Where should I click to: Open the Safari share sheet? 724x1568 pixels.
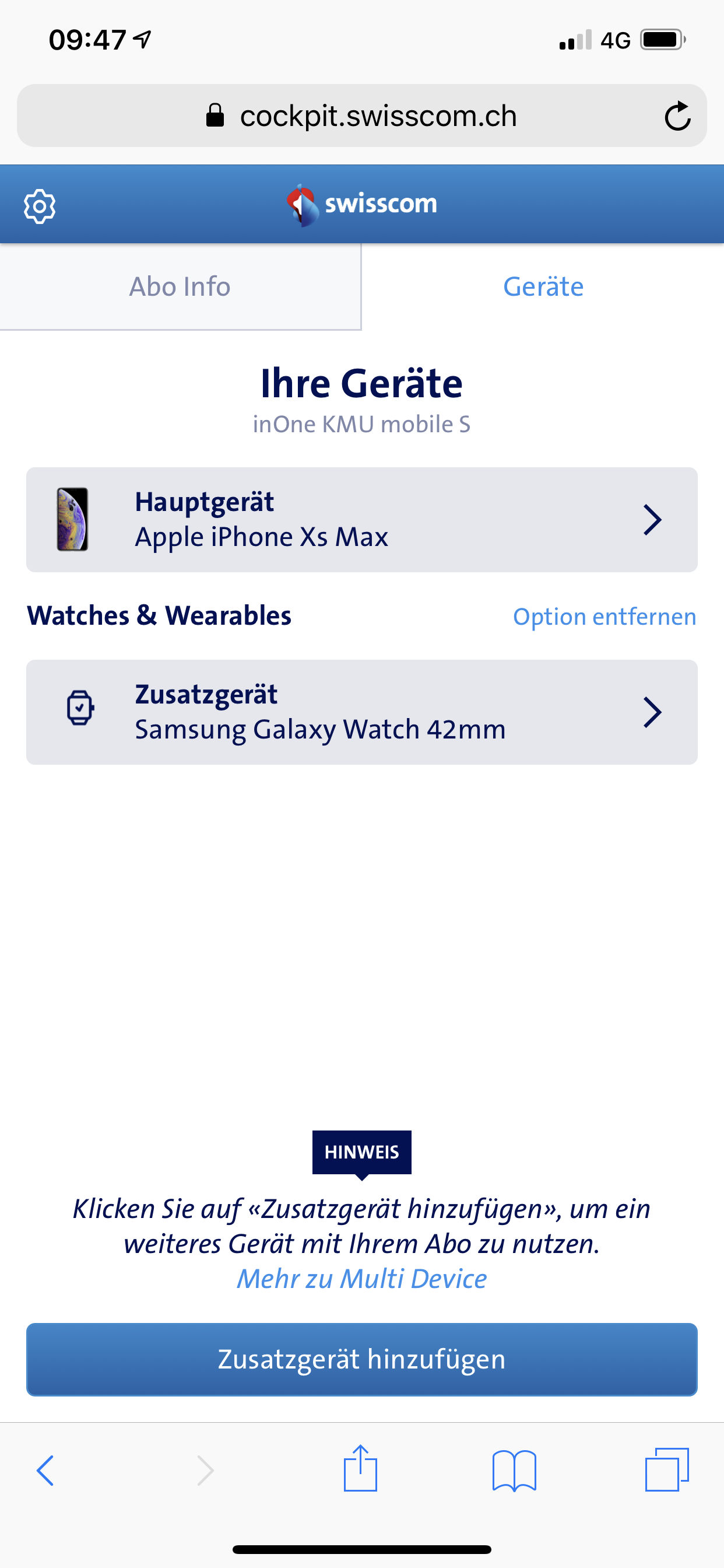[360, 1469]
